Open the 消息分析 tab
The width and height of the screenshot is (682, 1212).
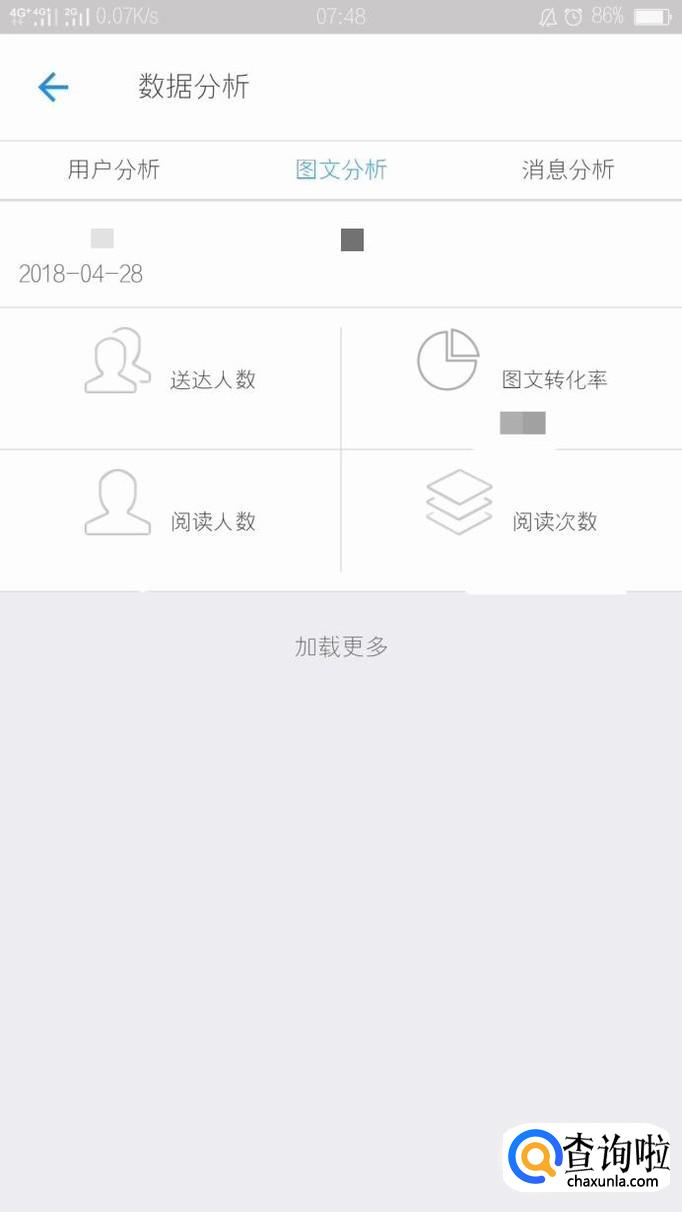568,170
